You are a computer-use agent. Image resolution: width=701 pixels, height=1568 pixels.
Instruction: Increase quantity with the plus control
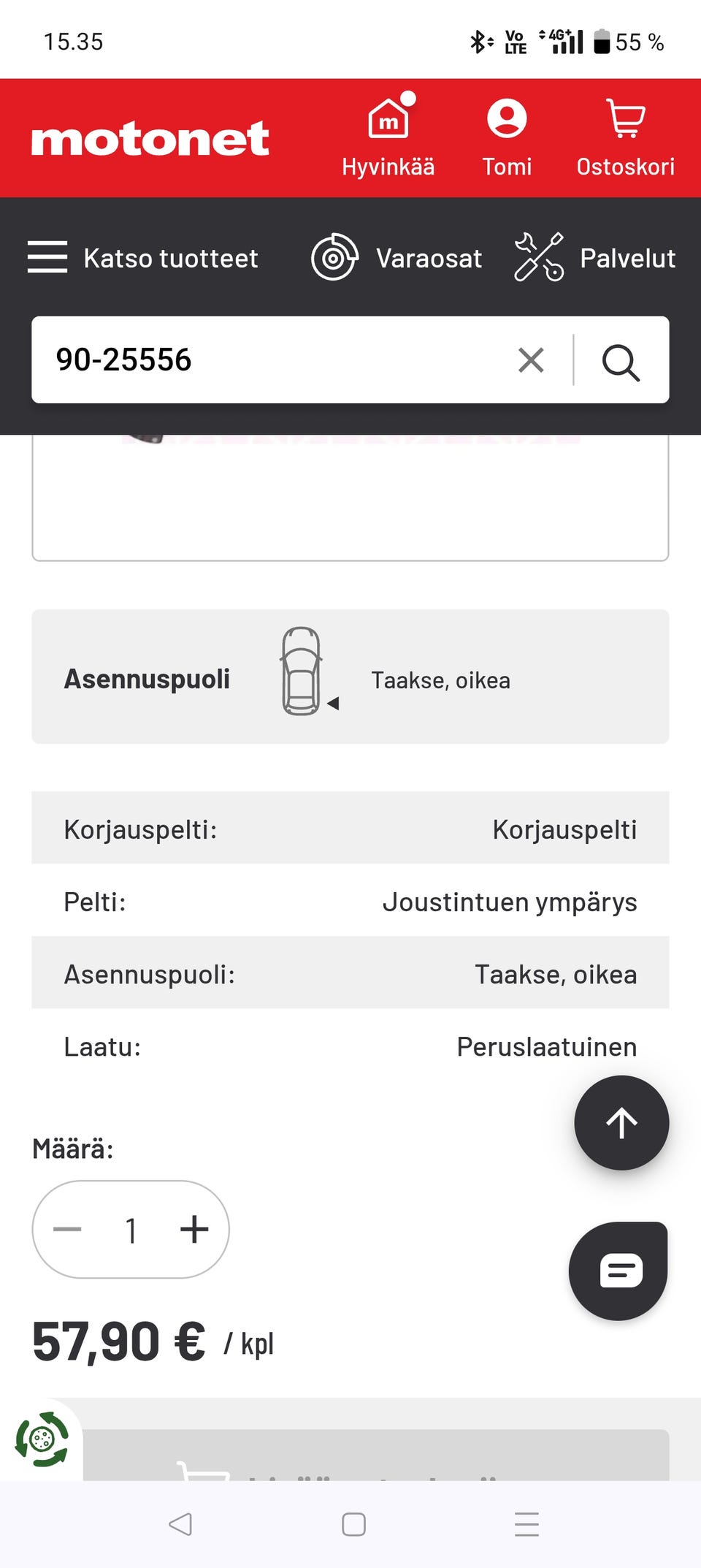pos(194,1229)
